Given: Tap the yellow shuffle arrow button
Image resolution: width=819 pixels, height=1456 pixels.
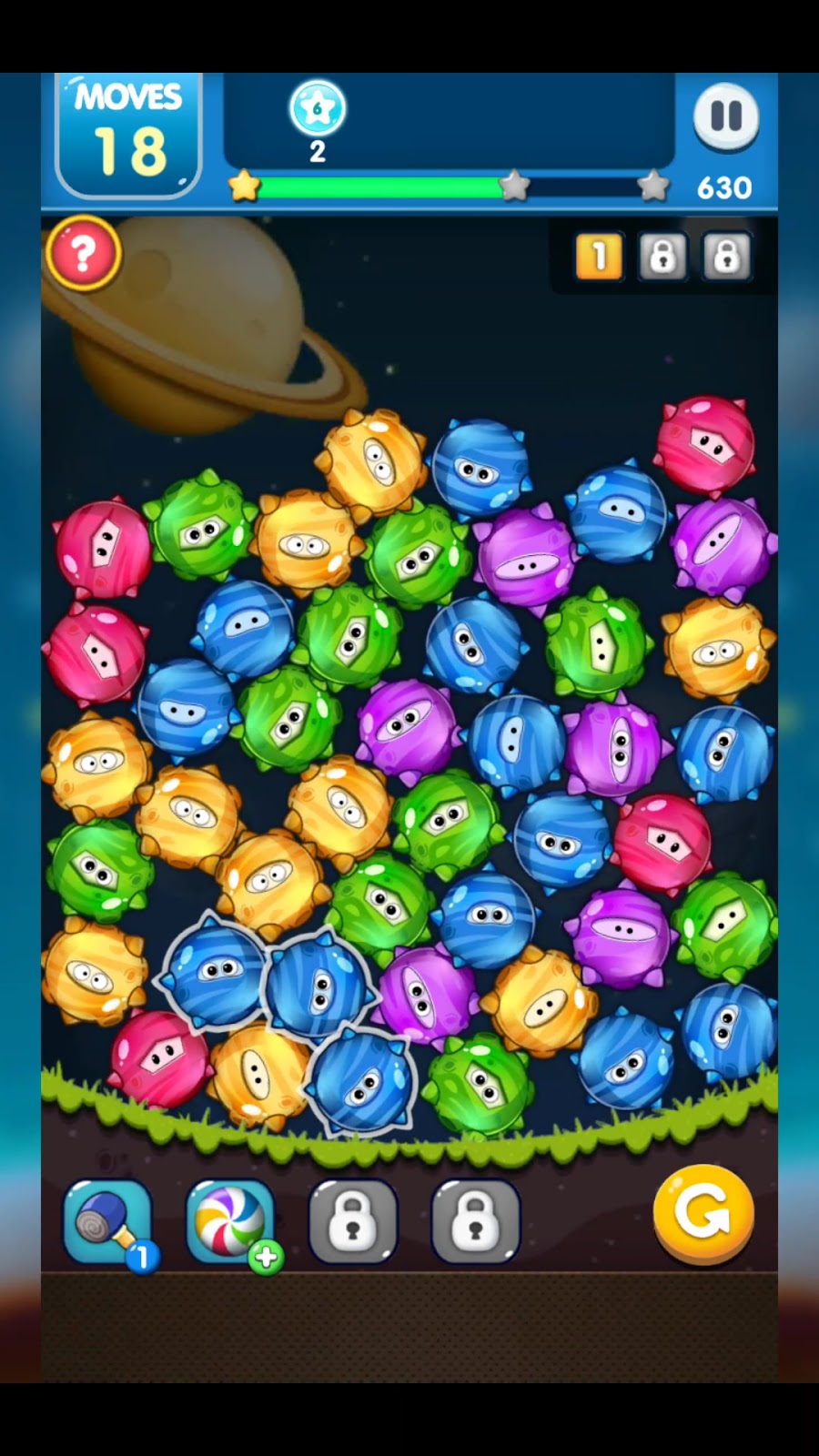Looking at the screenshot, I should tap(703, 1213).
